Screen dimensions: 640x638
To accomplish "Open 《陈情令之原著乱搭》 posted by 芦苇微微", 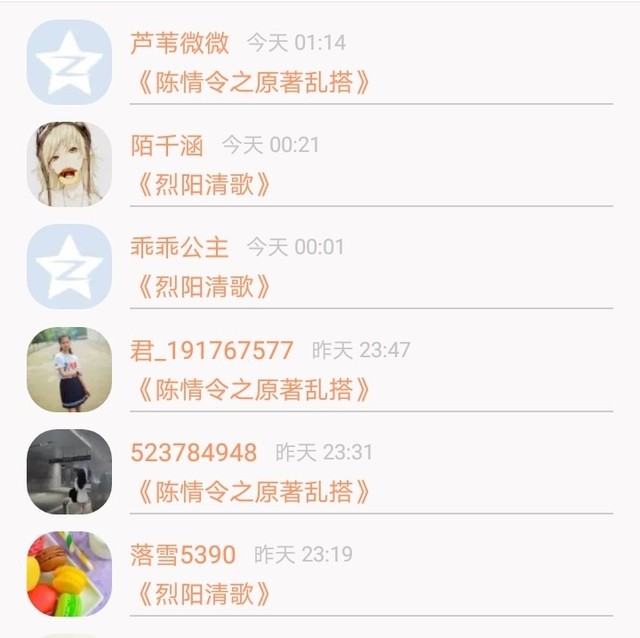I will [x=252, y=83].
